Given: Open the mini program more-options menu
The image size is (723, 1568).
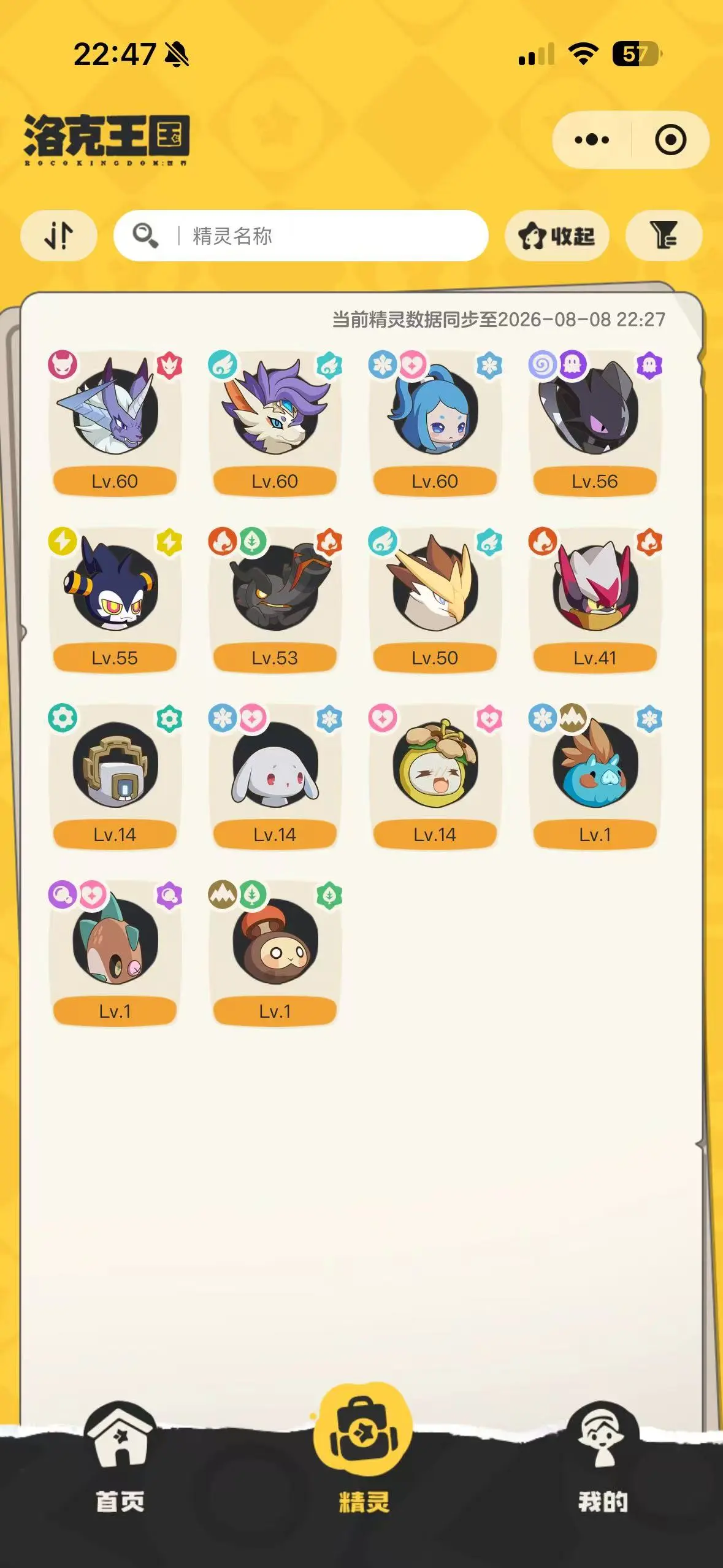Looking at the screenshot, I should tap(592, 140).
